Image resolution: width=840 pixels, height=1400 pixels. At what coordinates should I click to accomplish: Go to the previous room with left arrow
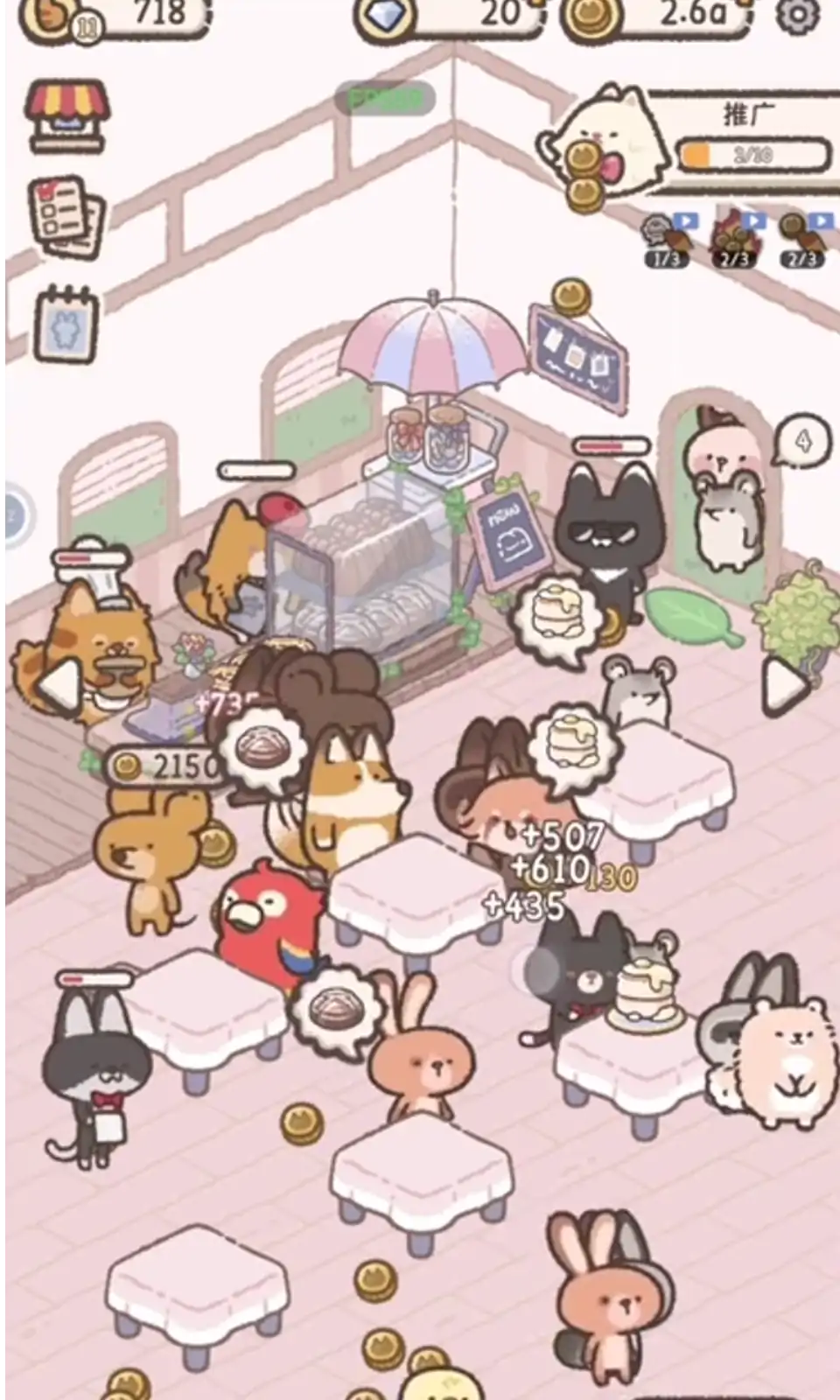click(x=61, y=685)
